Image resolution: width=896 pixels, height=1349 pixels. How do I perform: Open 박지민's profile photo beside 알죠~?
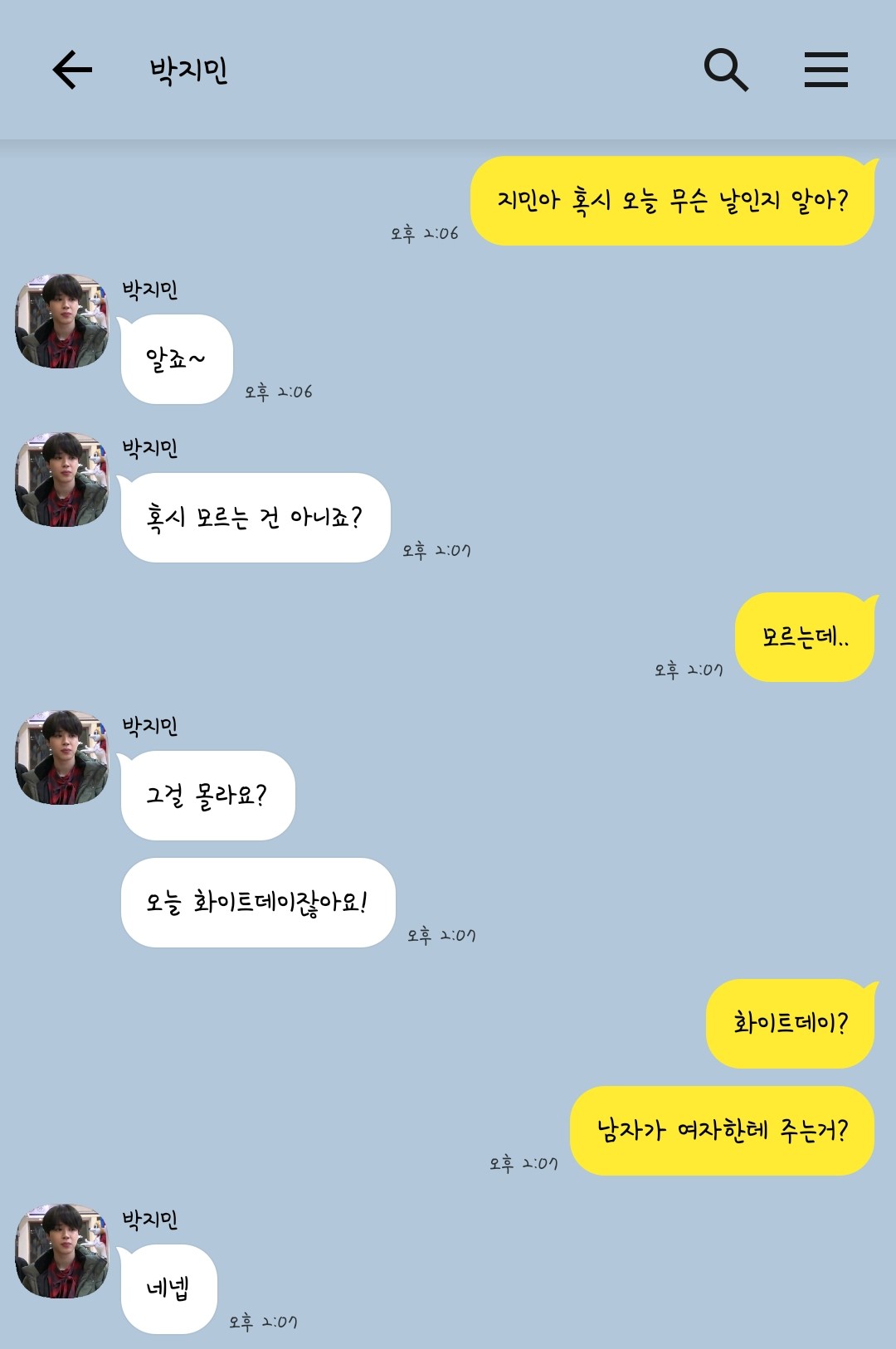[62, 321]
